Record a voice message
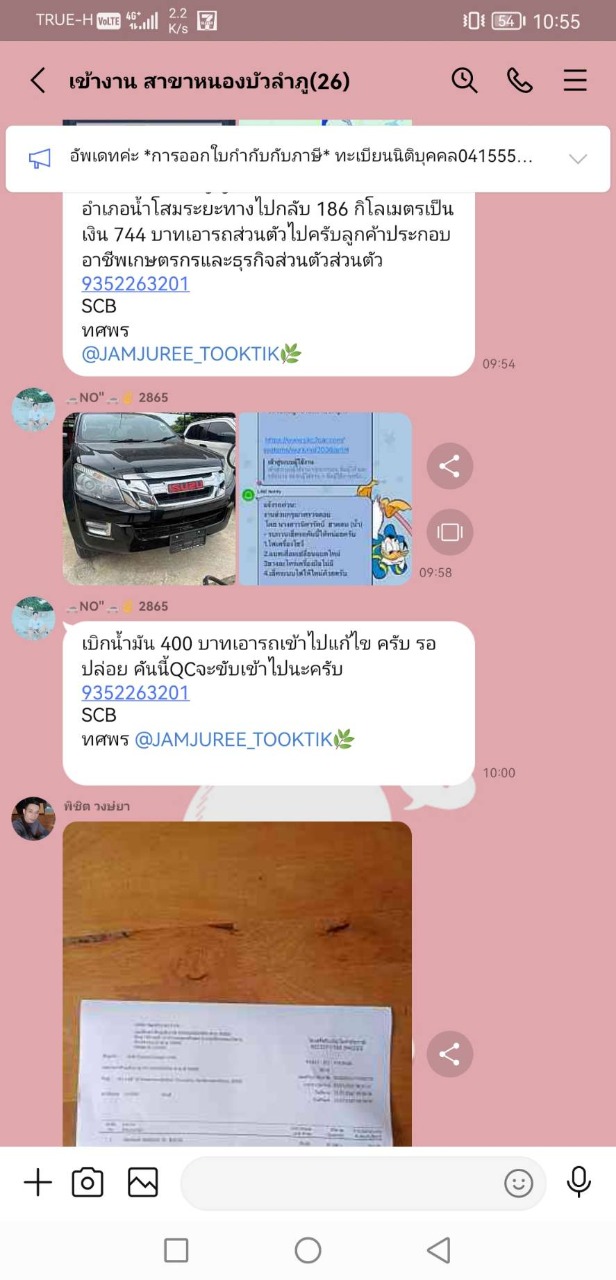Viewport: 616px width, 1280px height. point(578,1183)
